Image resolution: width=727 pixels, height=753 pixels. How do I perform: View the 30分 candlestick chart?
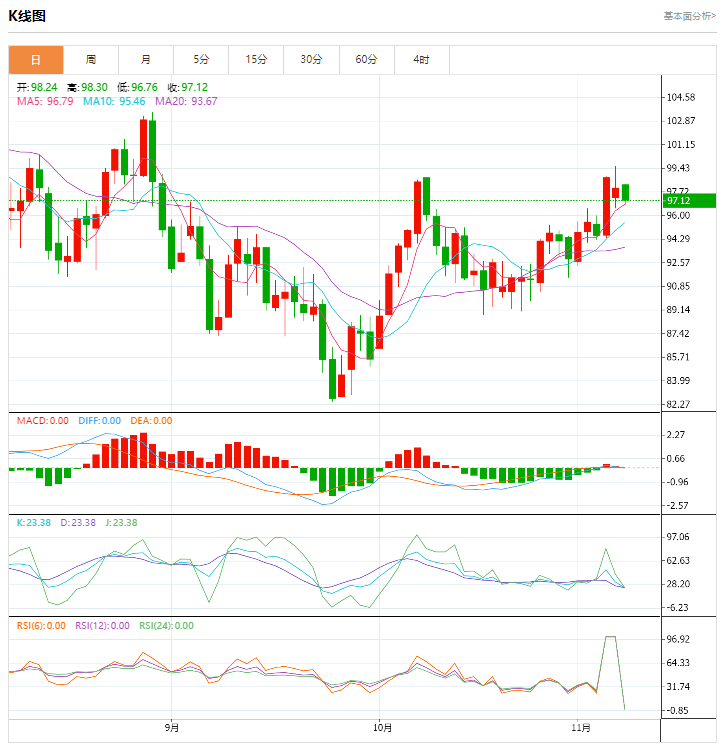point(312,60)
